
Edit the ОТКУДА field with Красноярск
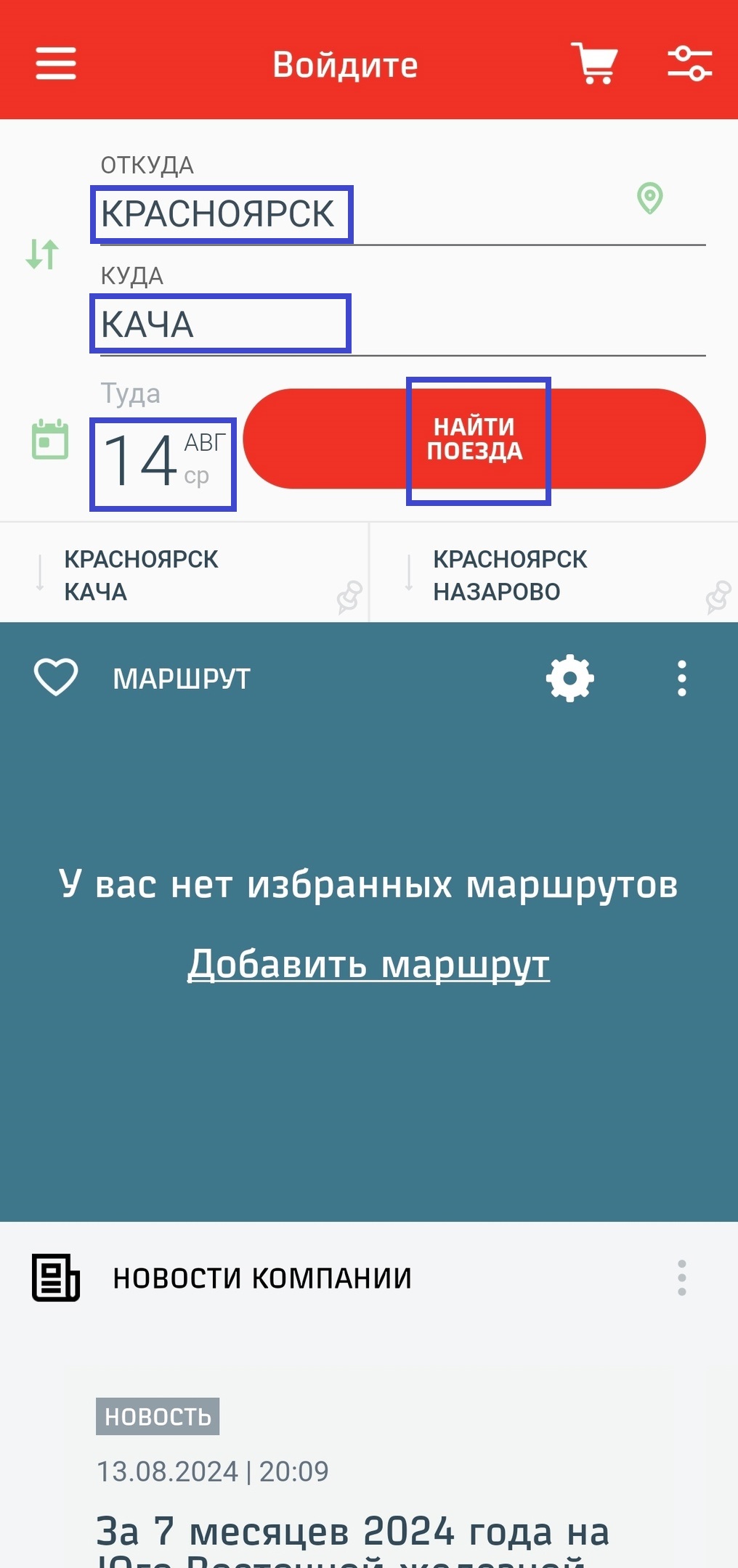click(x=402, y=214)
